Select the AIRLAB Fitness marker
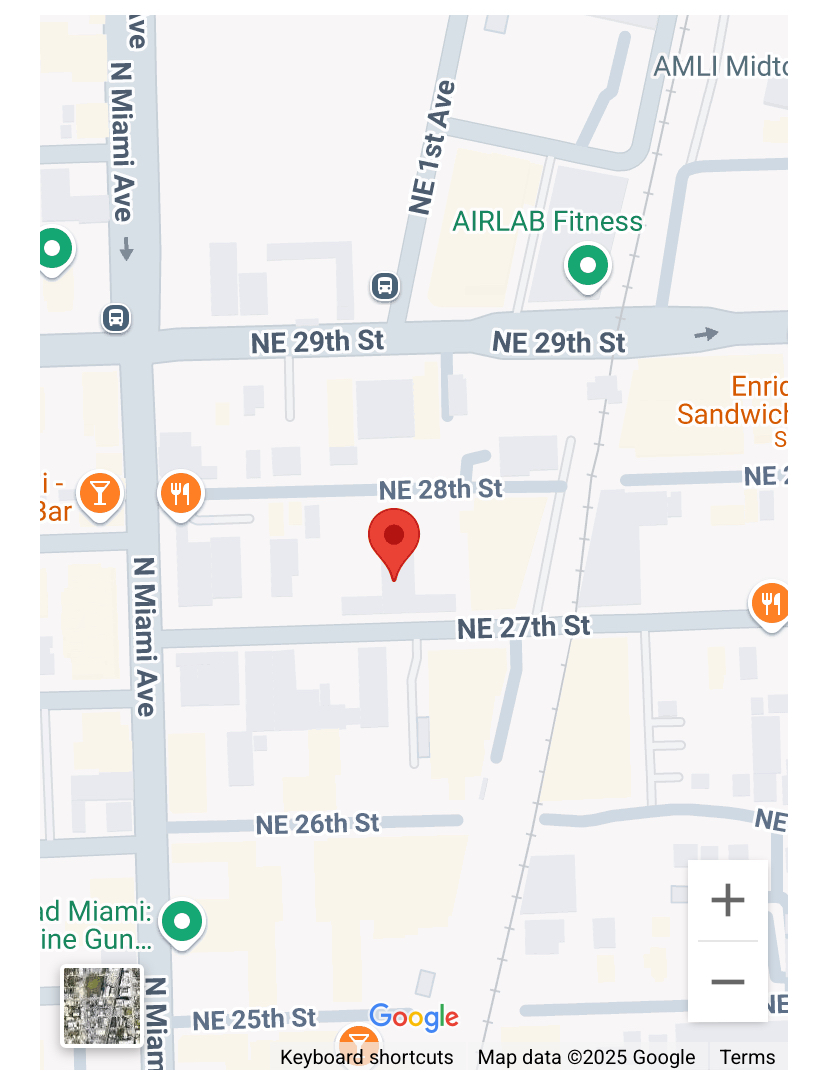Viewport: 828px width, 1078px height. pos(588,267)
